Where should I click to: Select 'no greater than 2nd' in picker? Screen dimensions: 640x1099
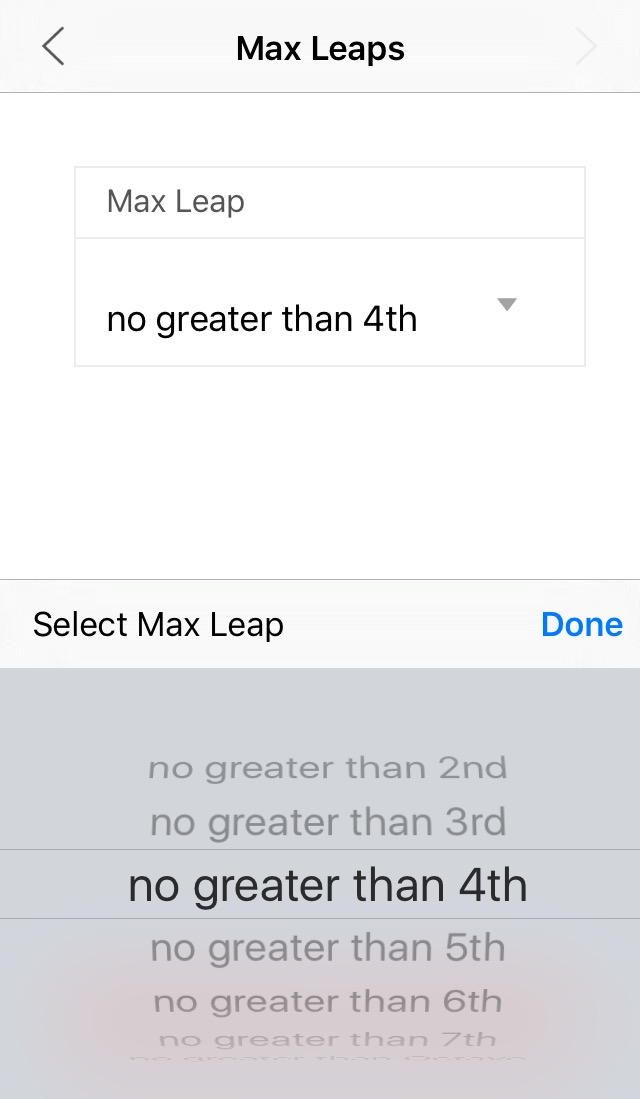pyautogui.click(x=327, y=767)
